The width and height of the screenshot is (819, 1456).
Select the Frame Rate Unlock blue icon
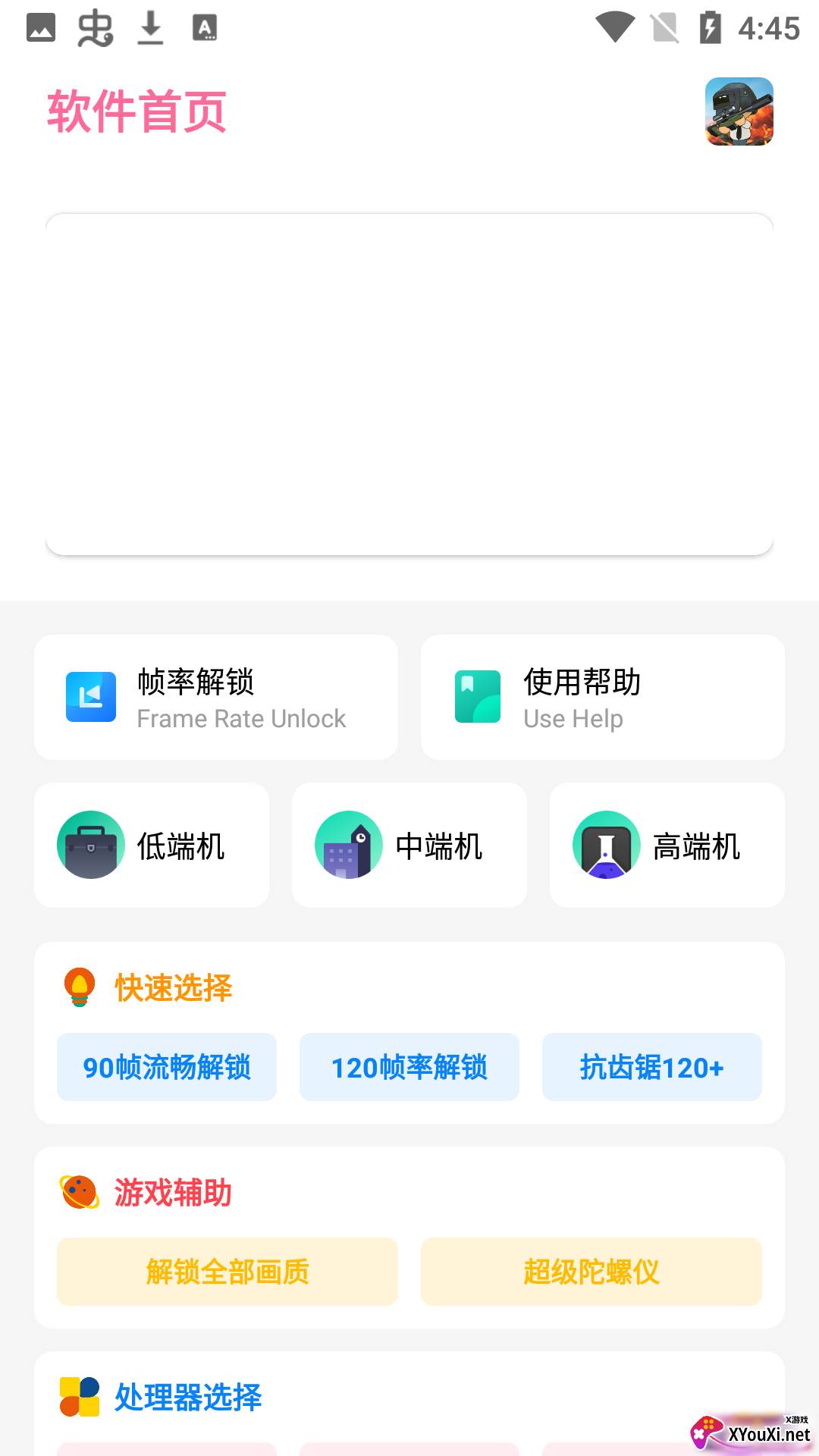point(90,697)
